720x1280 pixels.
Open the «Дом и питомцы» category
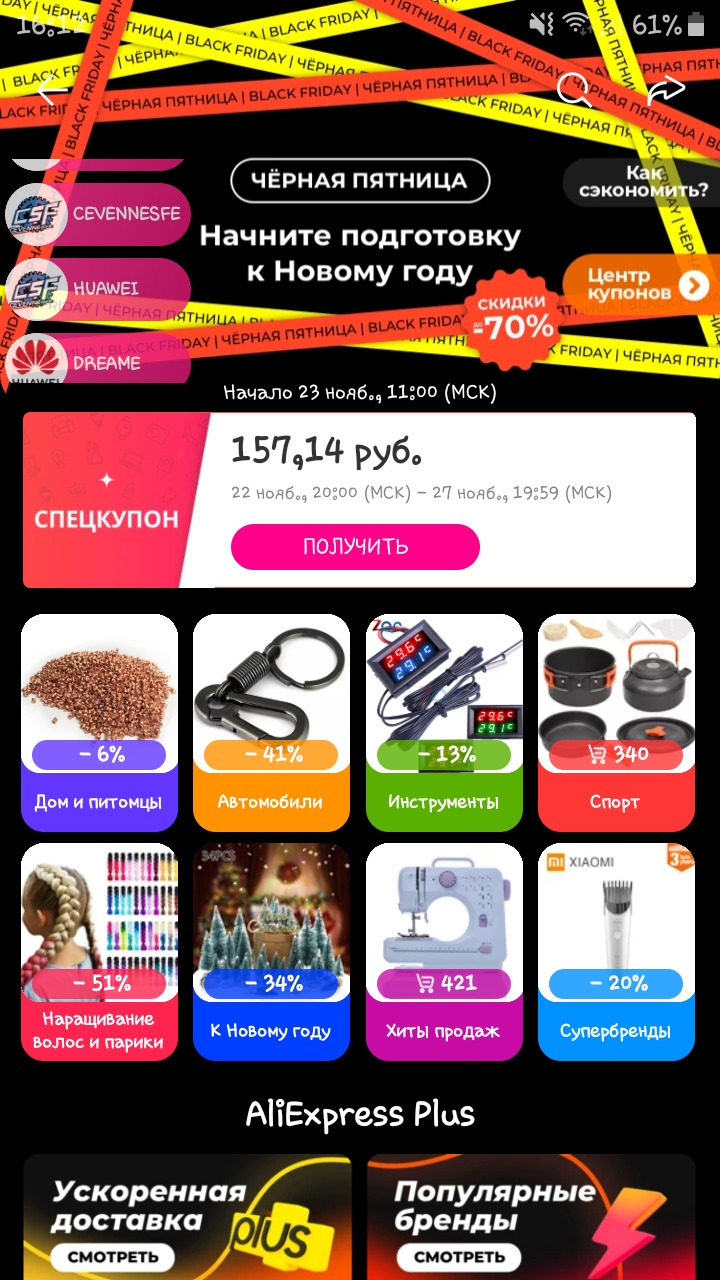(99, 723)
